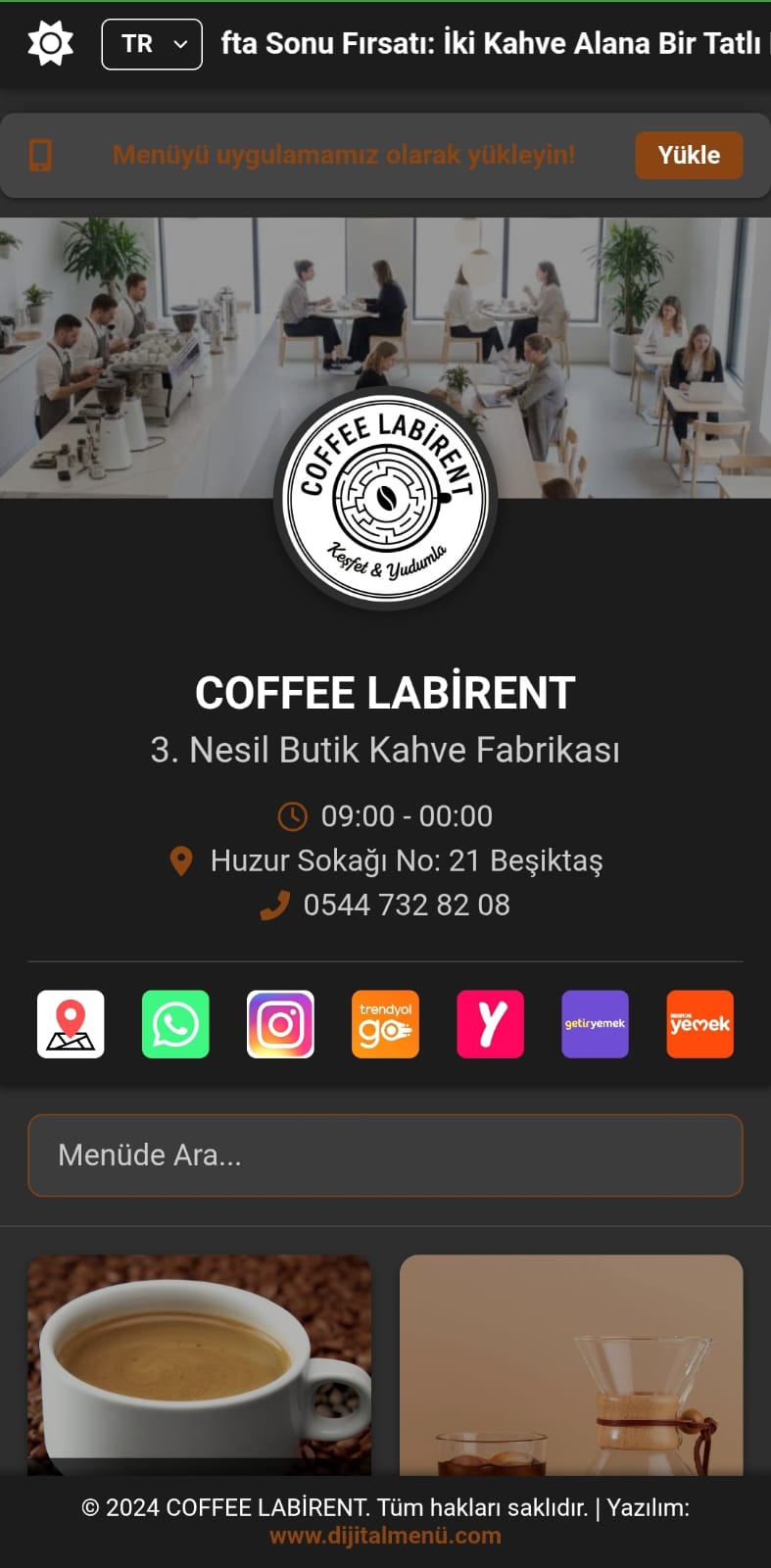This screenshot has width=771, height=1568.
Task: Select the COFFEE LABİRENT title heading
Action: pyautogui.click(x=385, y=692)
